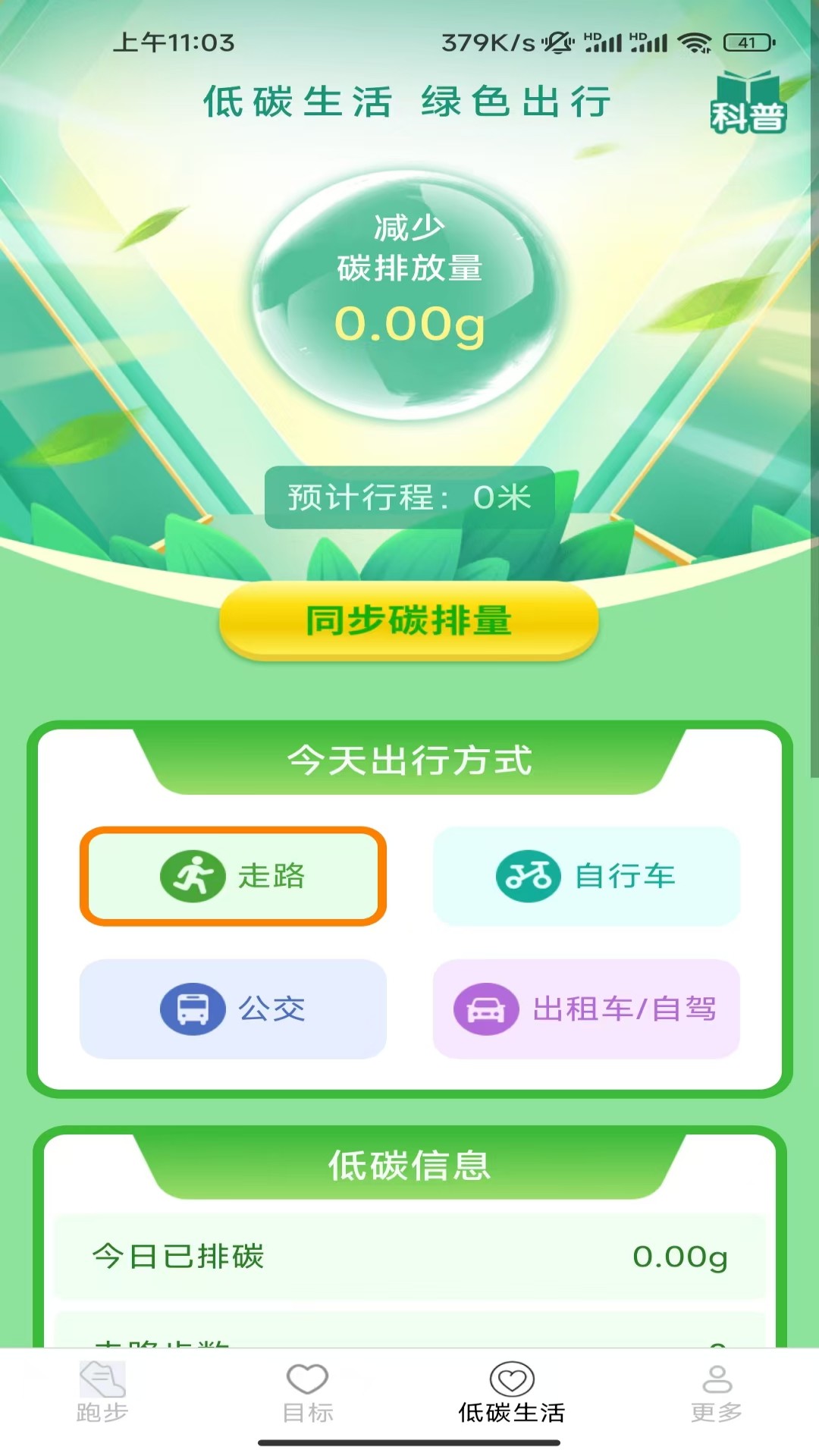Select 出租车/自驾 travel mode
Viewport: 819px width, 1456px height.
coord(585,1009)
